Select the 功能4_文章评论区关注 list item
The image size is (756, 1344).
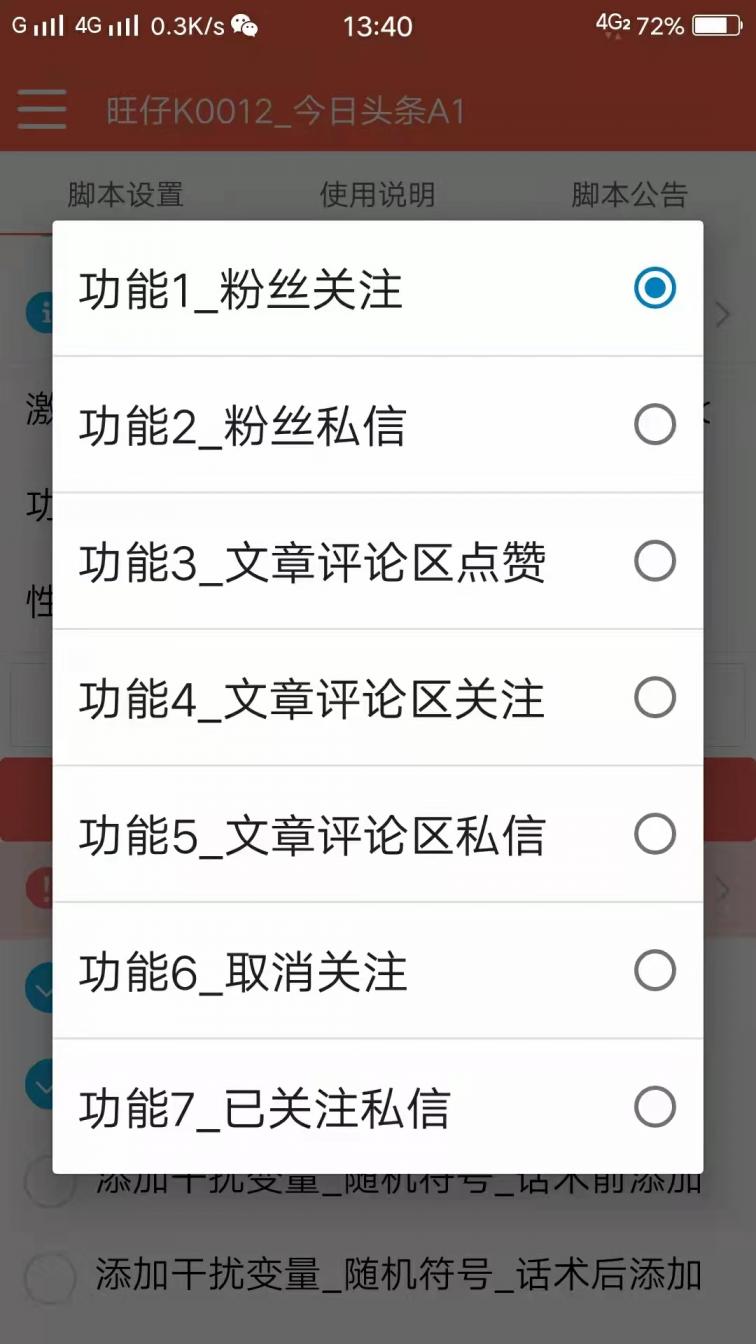[x=378, y=697]
